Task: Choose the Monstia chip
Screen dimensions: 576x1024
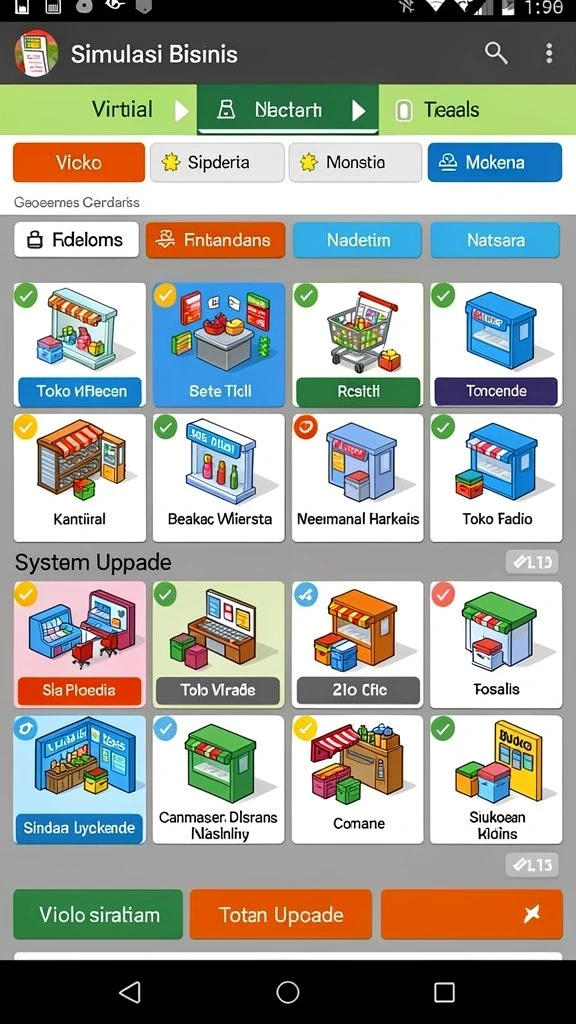Action: click(355, 162)
